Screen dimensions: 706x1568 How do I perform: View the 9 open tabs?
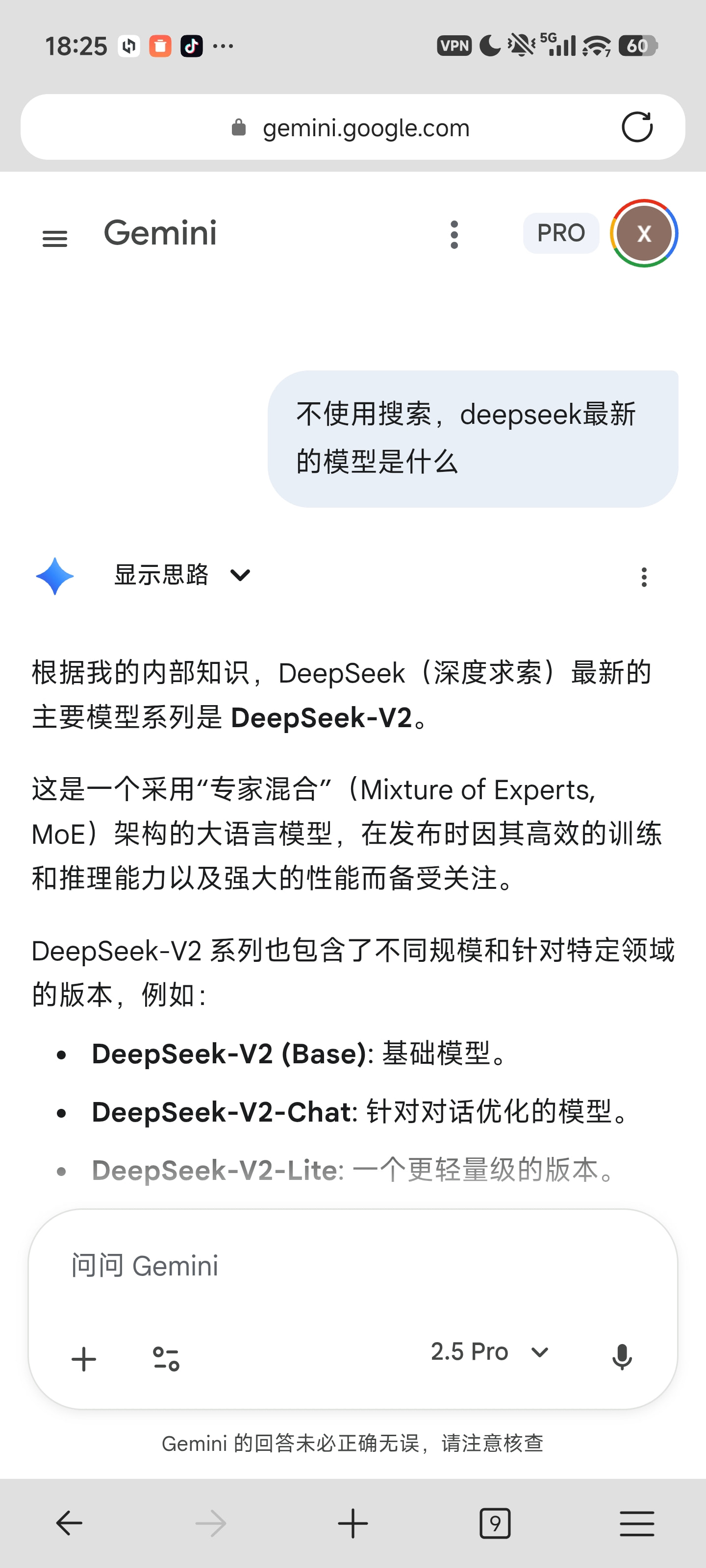click(x=495, y=1523)
